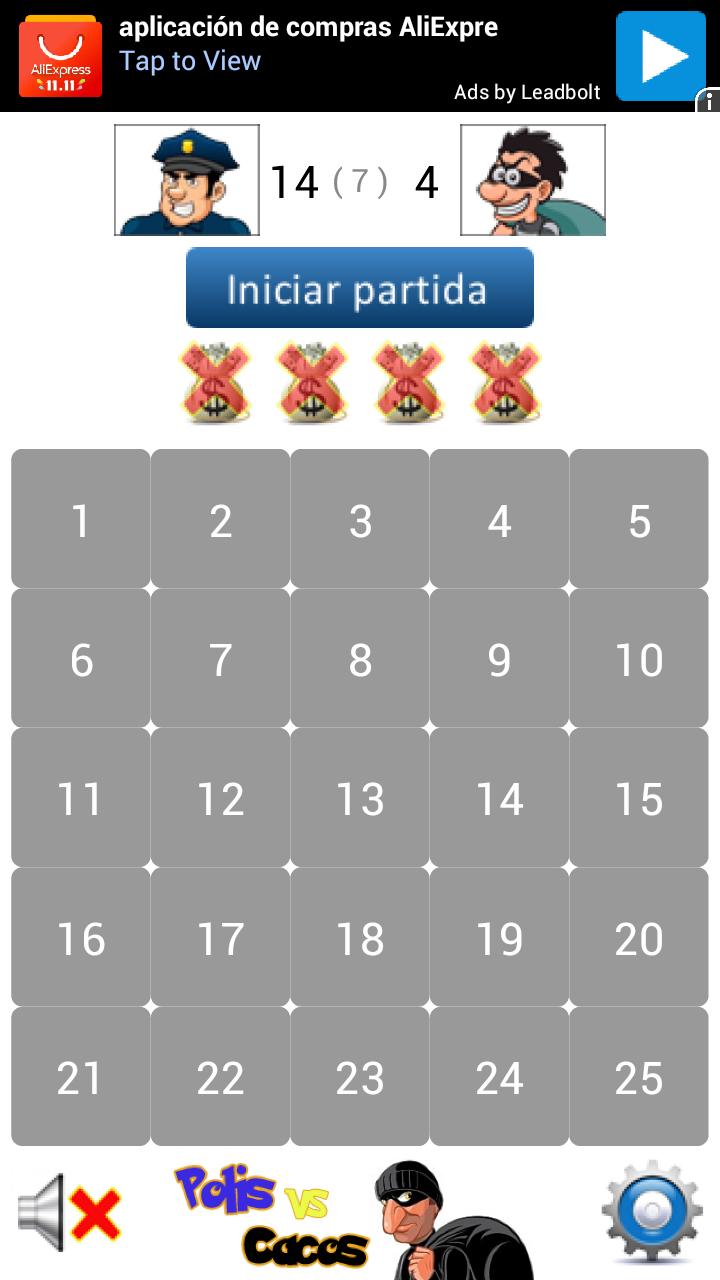Select the burglar avatar
720x1280 pixels.
(x=532, y=180)
